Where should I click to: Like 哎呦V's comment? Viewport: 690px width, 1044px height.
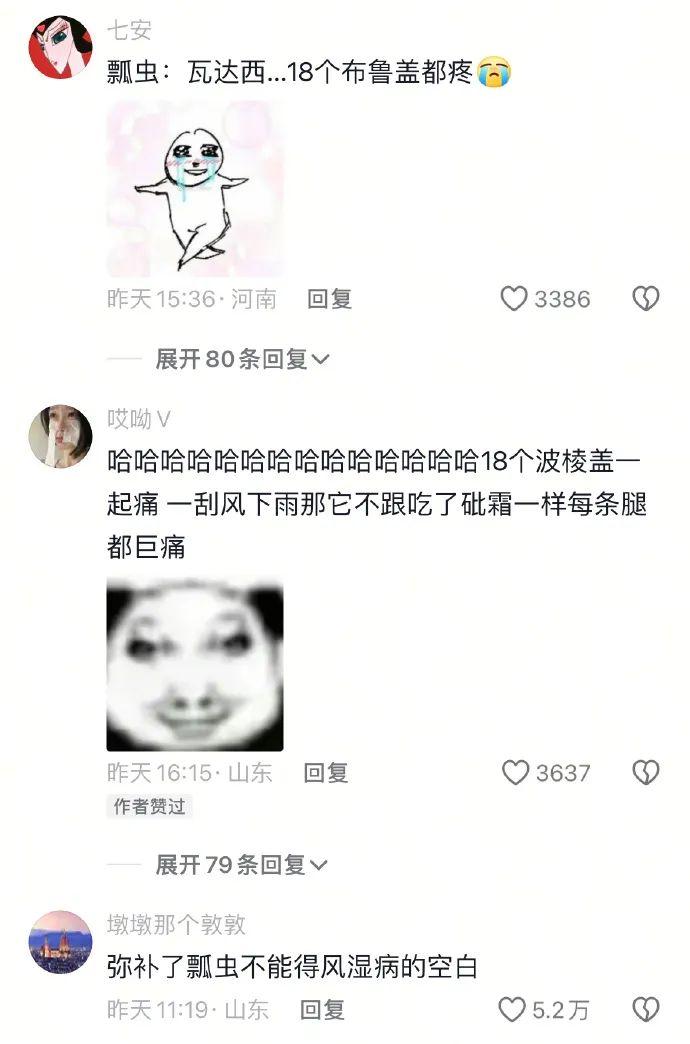coord(515,773)
